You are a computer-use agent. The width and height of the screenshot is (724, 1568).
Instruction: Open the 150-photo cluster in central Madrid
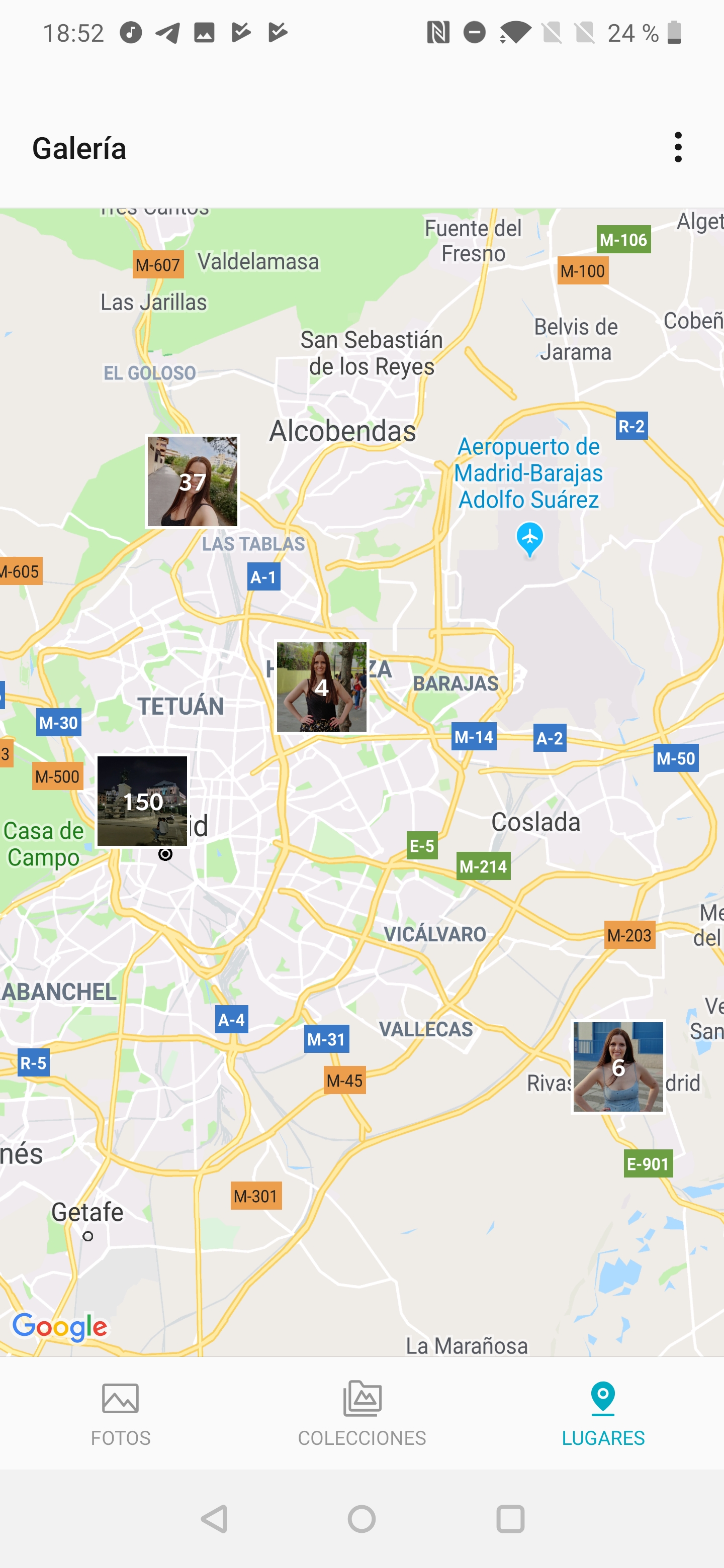coord(142,801)
